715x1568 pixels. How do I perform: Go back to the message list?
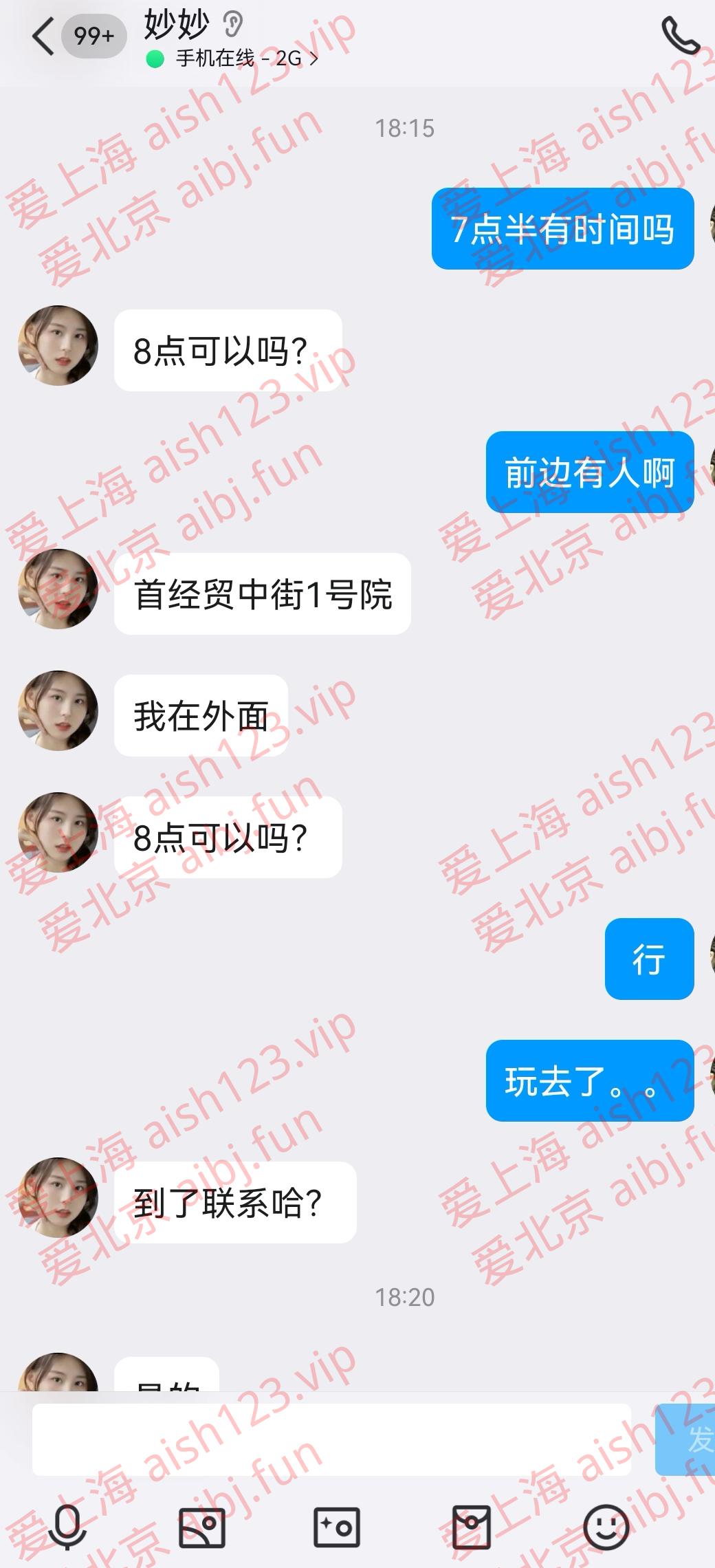point(43,36)
